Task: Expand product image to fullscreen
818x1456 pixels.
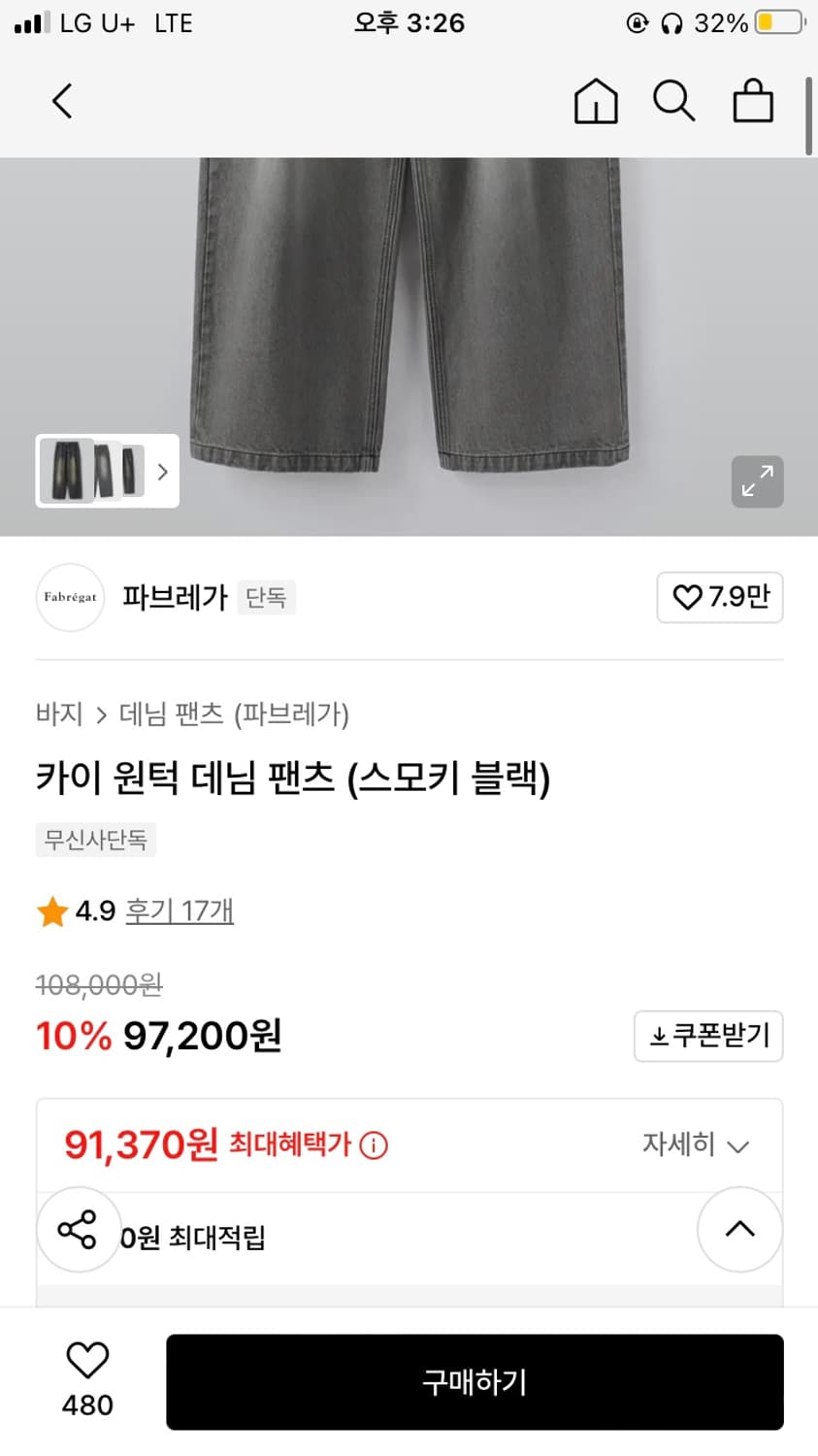Action: click(757, 481)
